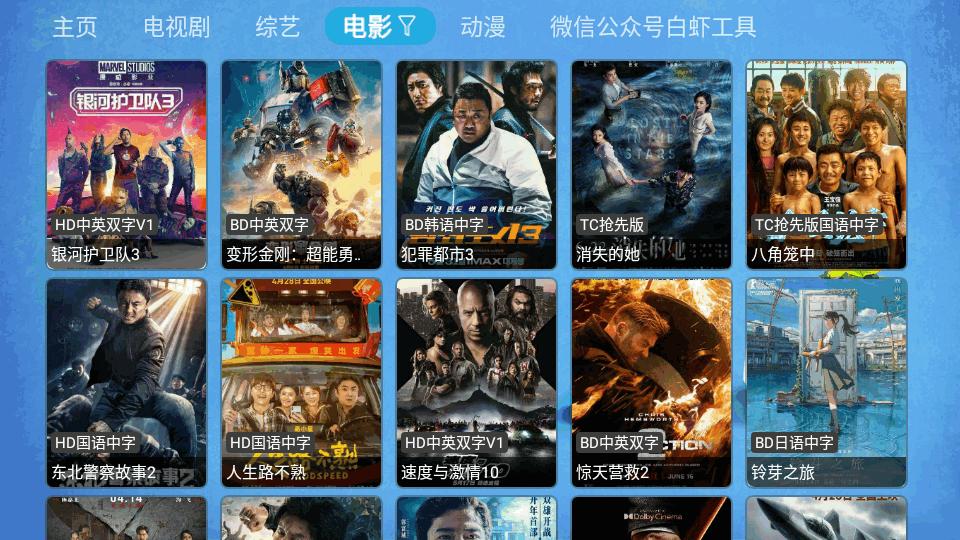
Task: Open the filter on the 电影 tab
Action: coord(407,27)
